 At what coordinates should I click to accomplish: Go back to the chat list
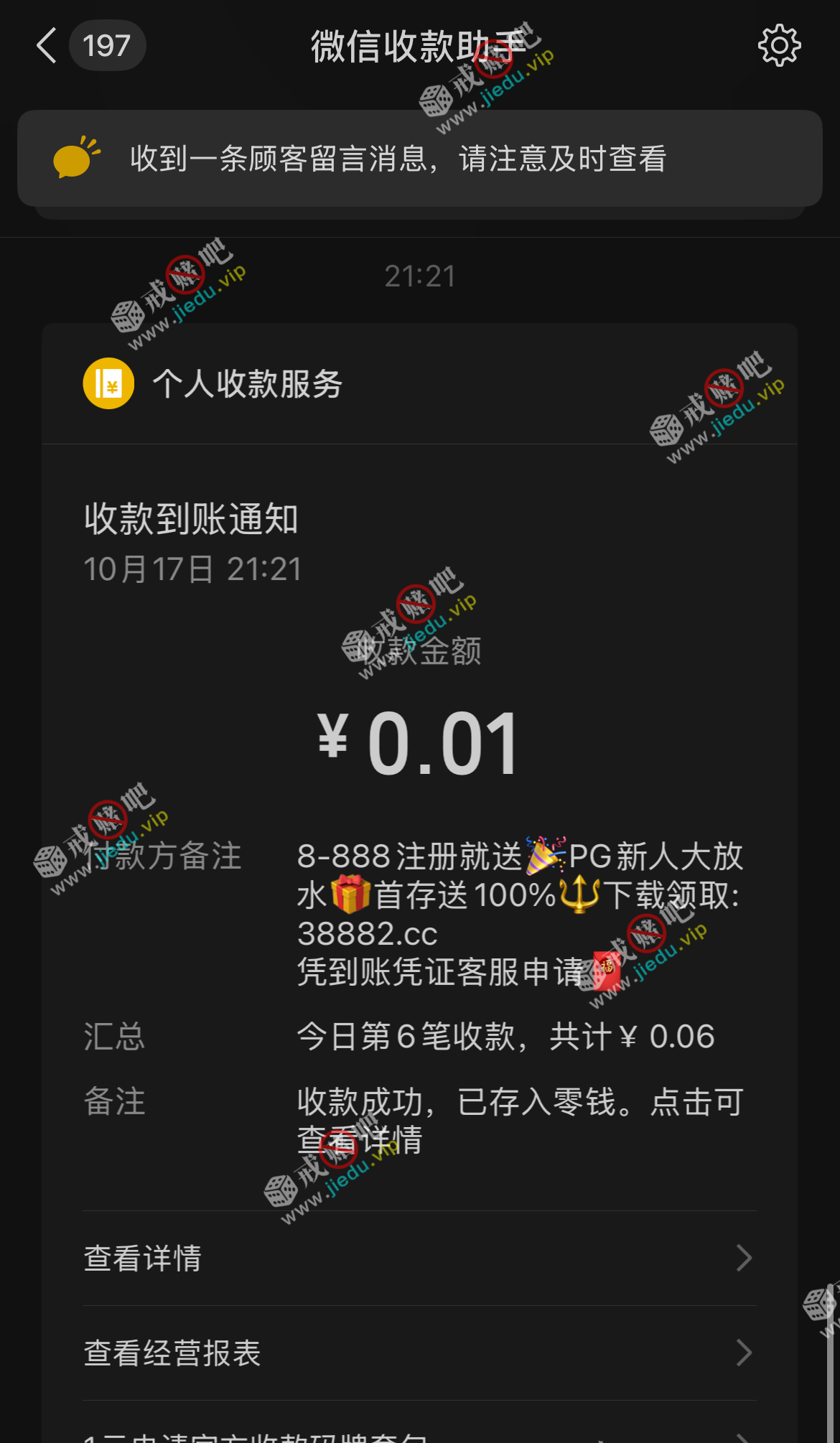[x=47, y=46]
